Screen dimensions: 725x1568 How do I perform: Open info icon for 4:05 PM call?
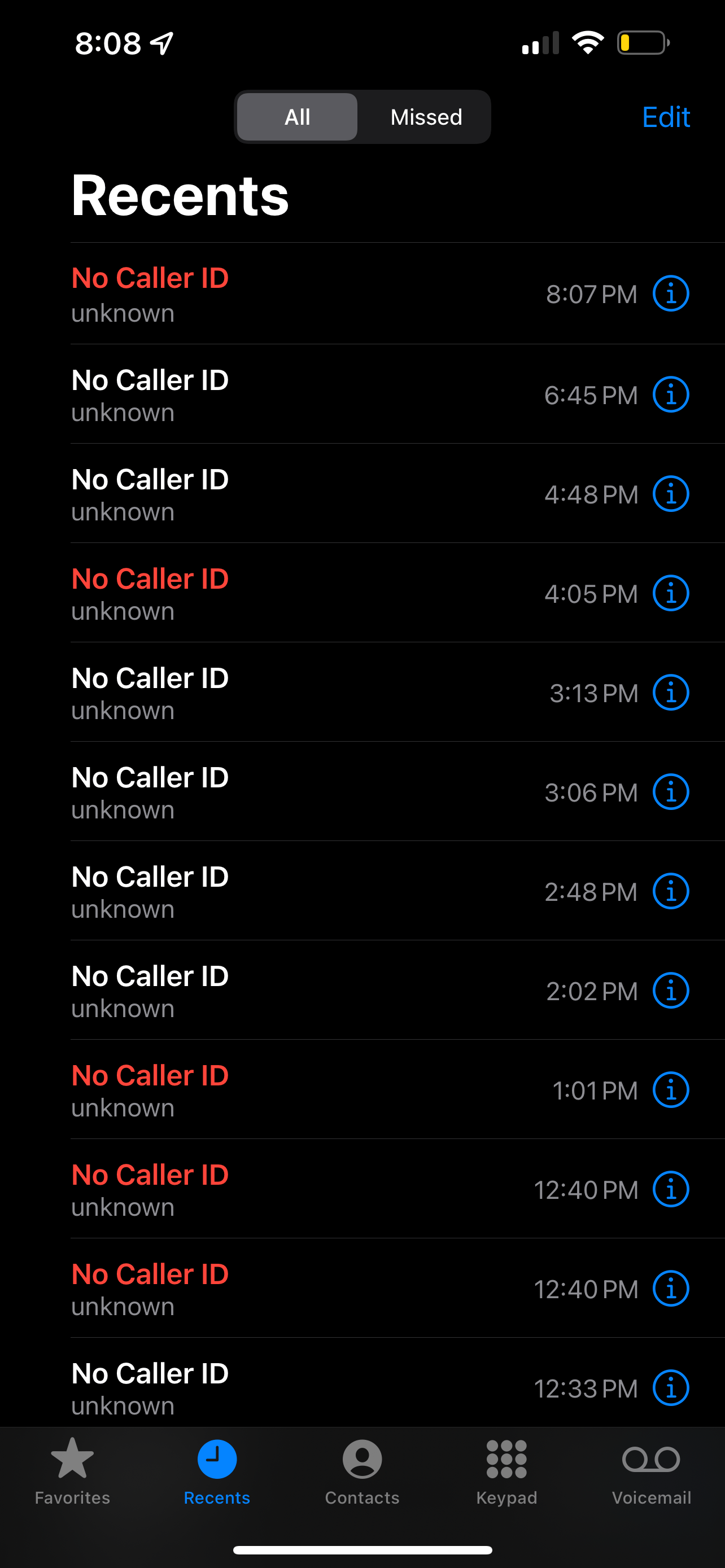click(x=670, y=593)
